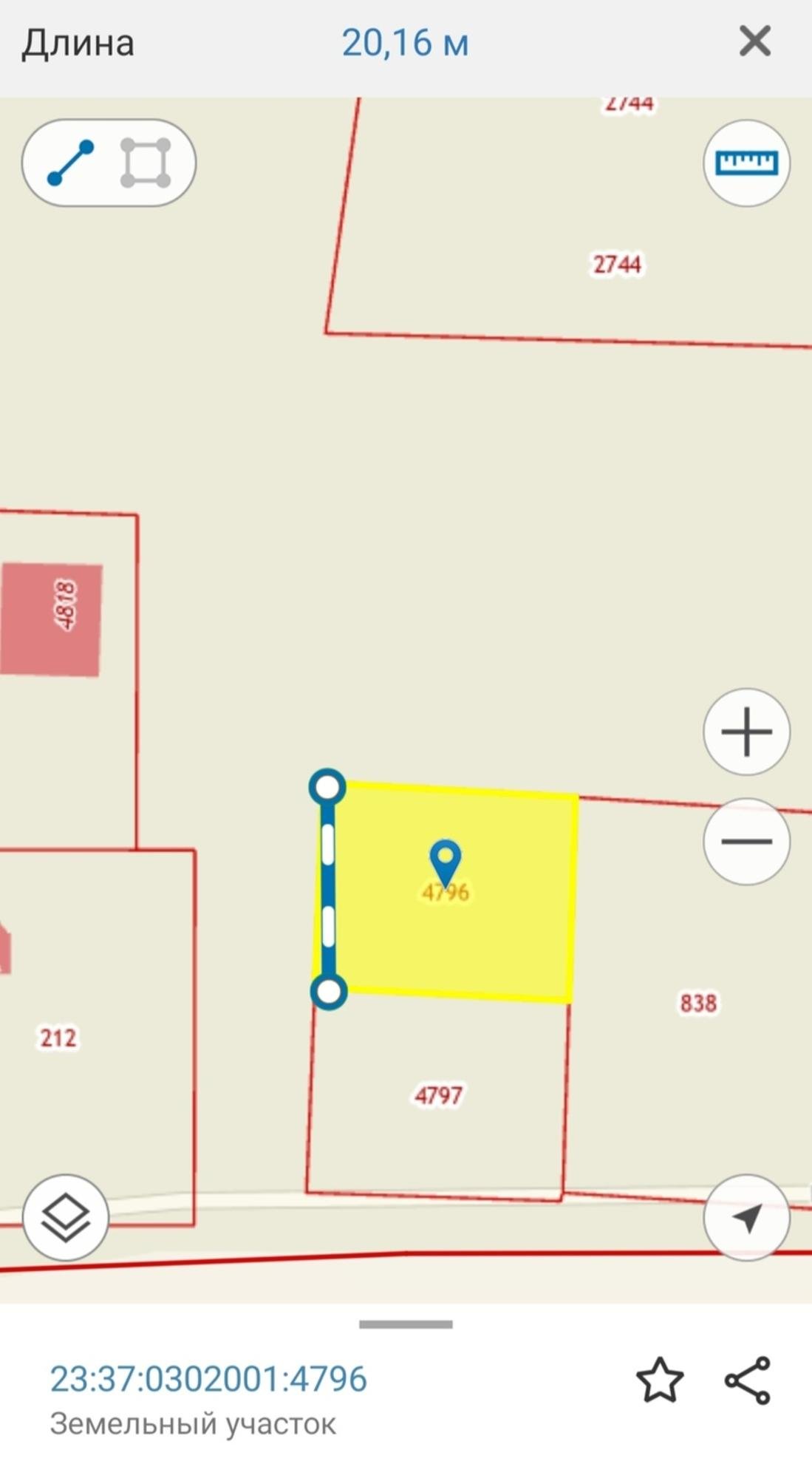
Task: Toggle the ruler measuring tool
Action: 746,163
